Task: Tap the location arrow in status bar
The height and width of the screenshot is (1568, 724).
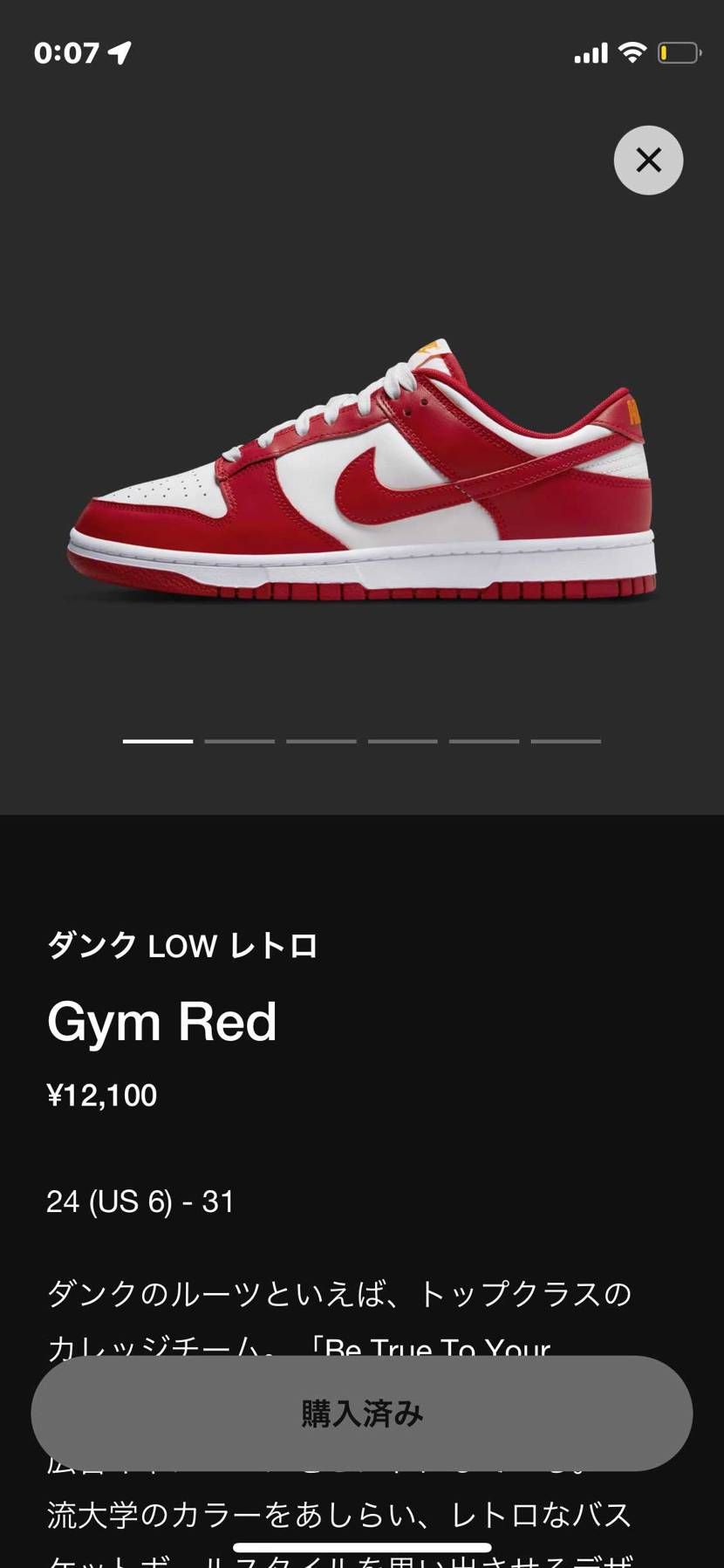Action: click(x=120, y=52)
